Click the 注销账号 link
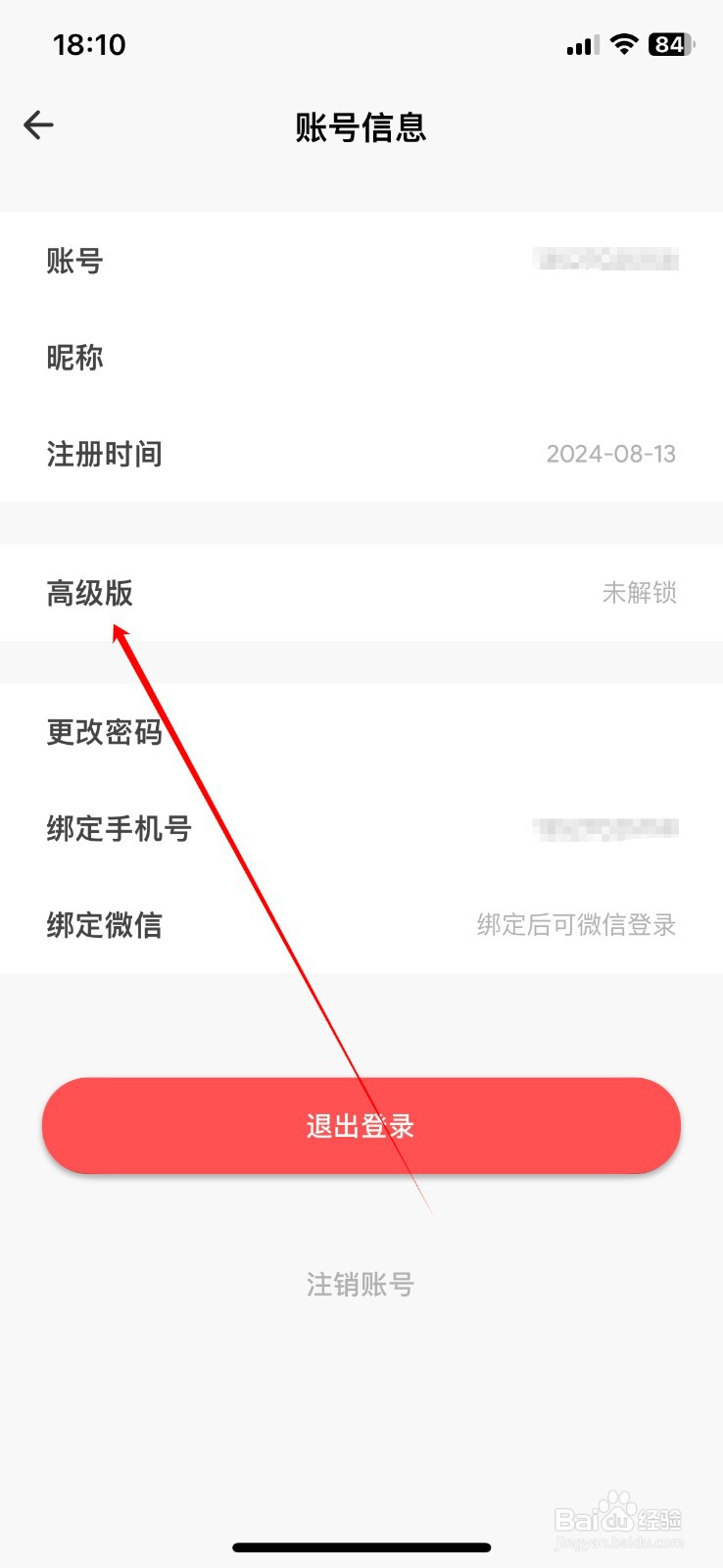Viewport: 723px width, 1568px height. coord(361,1284)
